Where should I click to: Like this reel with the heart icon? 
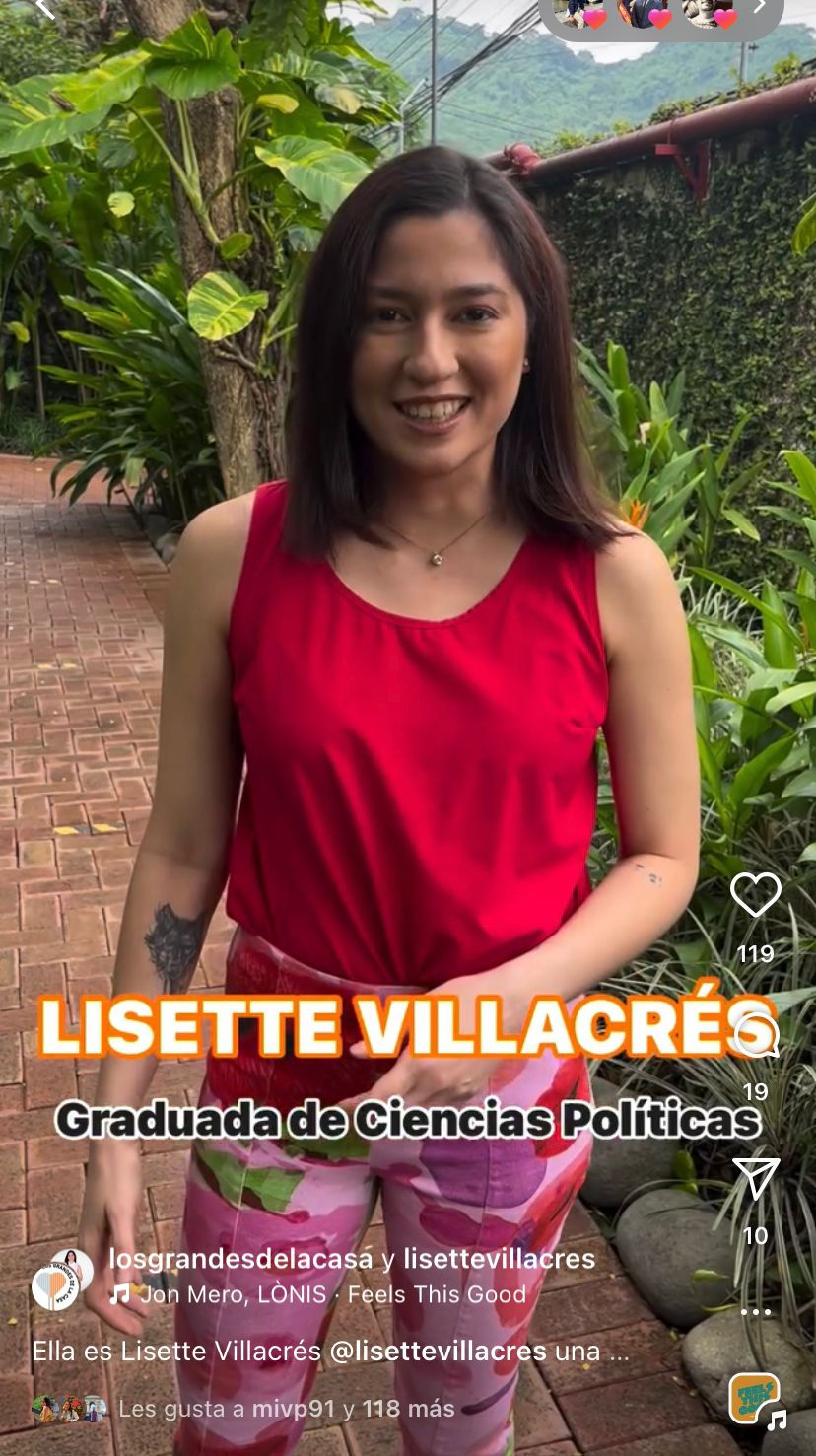tap(755, 895)
